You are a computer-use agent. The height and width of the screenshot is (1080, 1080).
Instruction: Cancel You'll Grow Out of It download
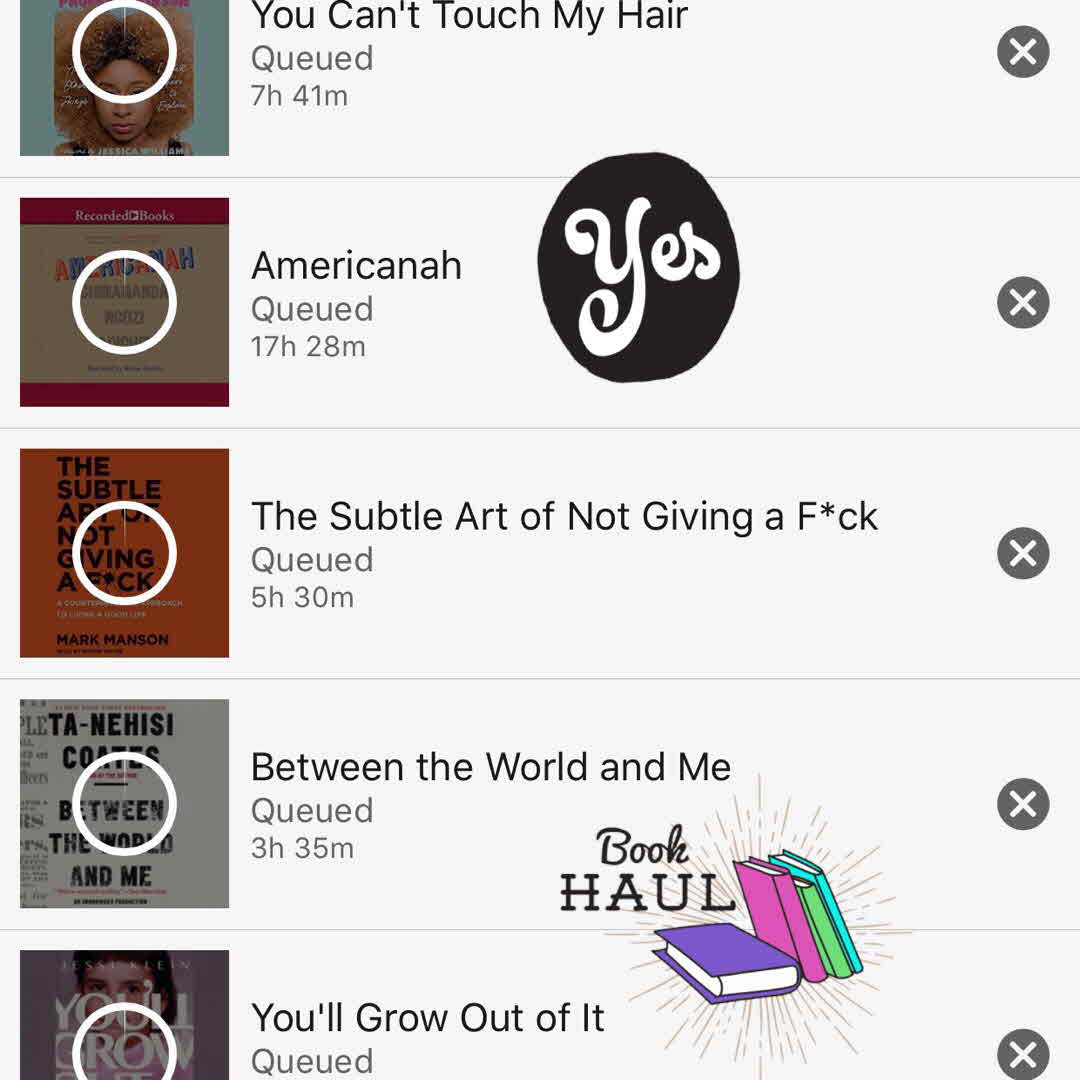(1023, 1053)
